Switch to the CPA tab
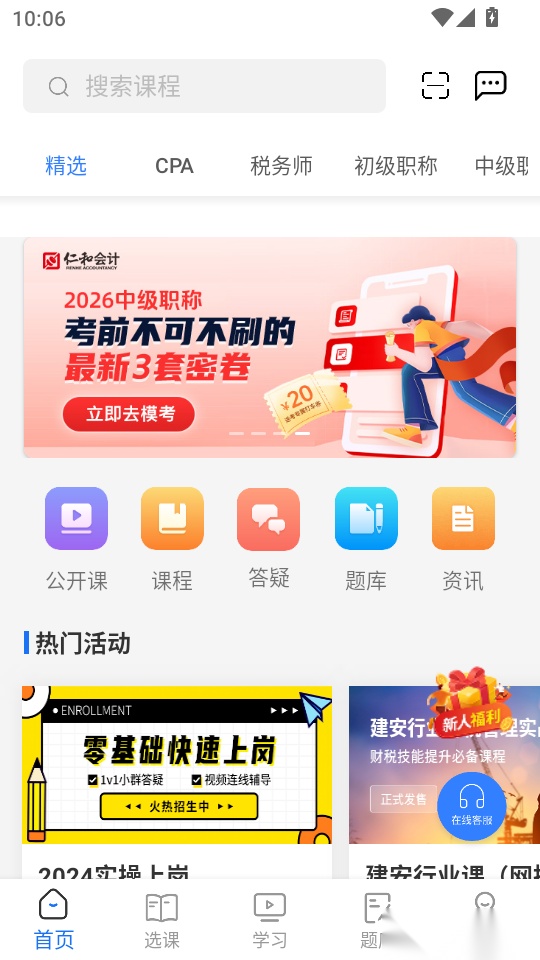540x960 pixels. tap(174, 166)
